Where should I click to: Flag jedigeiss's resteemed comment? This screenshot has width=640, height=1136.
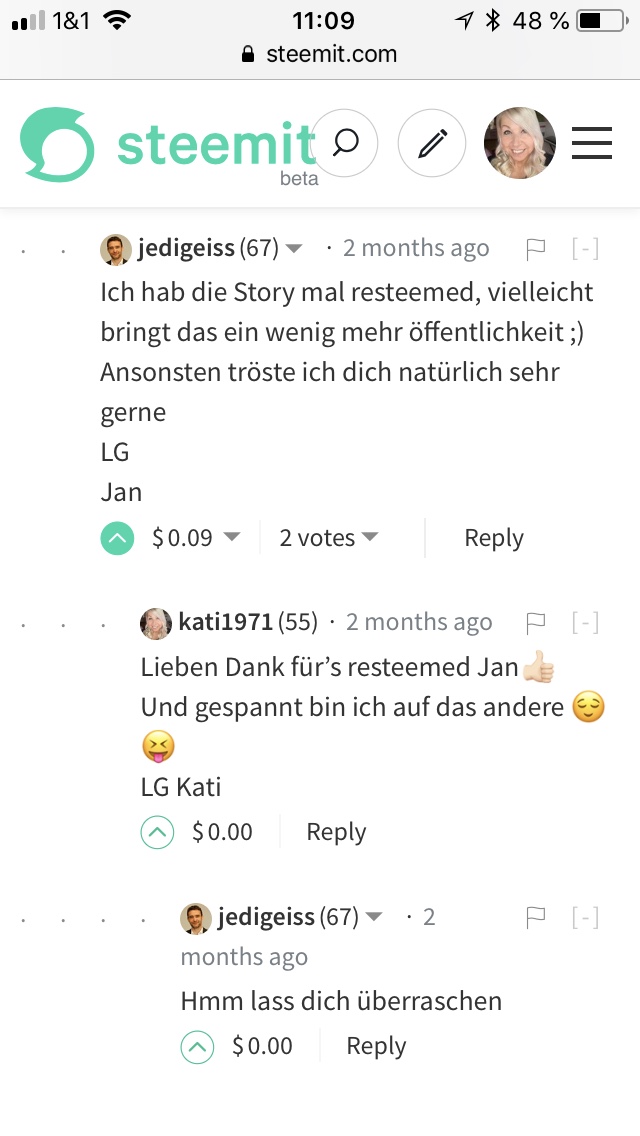click(x=536, y=249)
